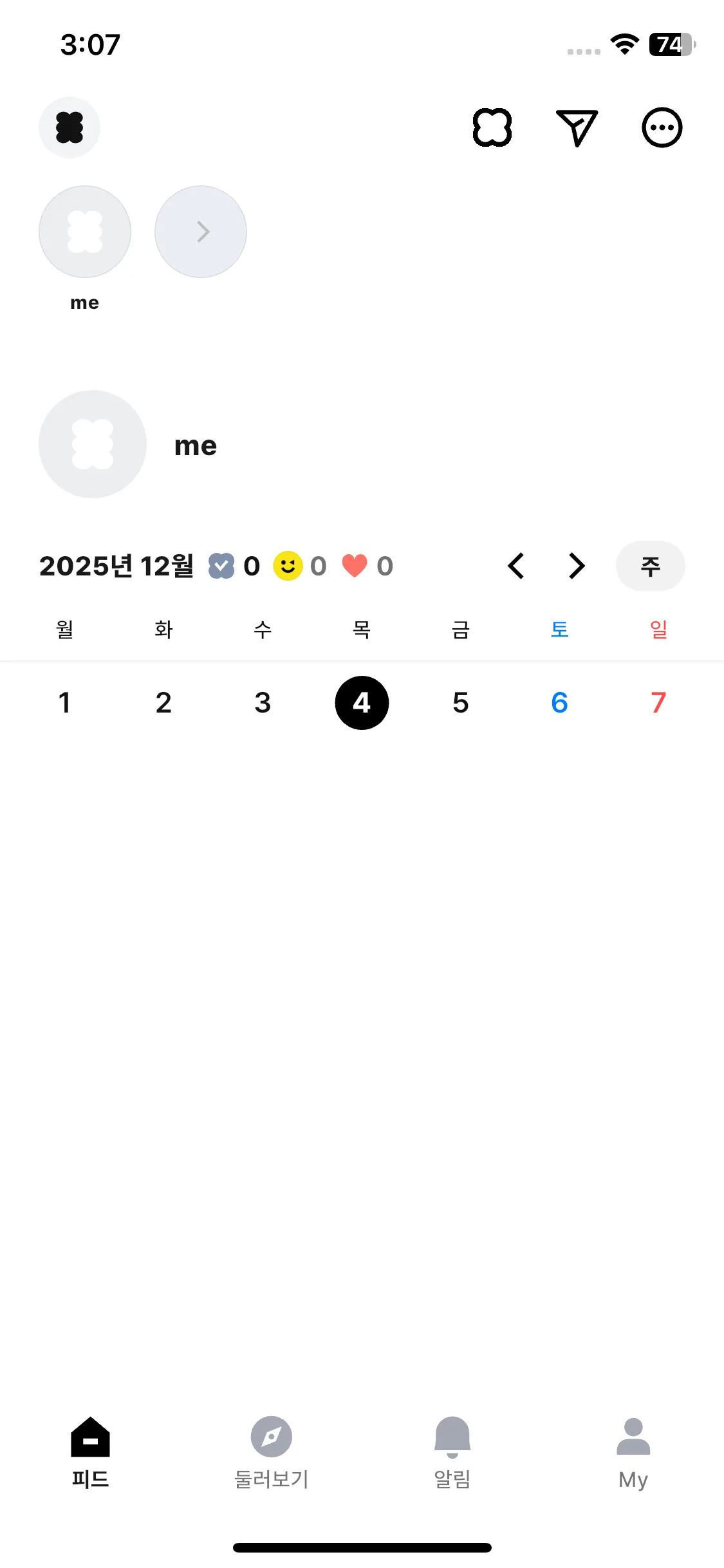Viewport: 724px width, 1568px height.
Task: Select Sunday the 7th
Action: tap(658, 702)
